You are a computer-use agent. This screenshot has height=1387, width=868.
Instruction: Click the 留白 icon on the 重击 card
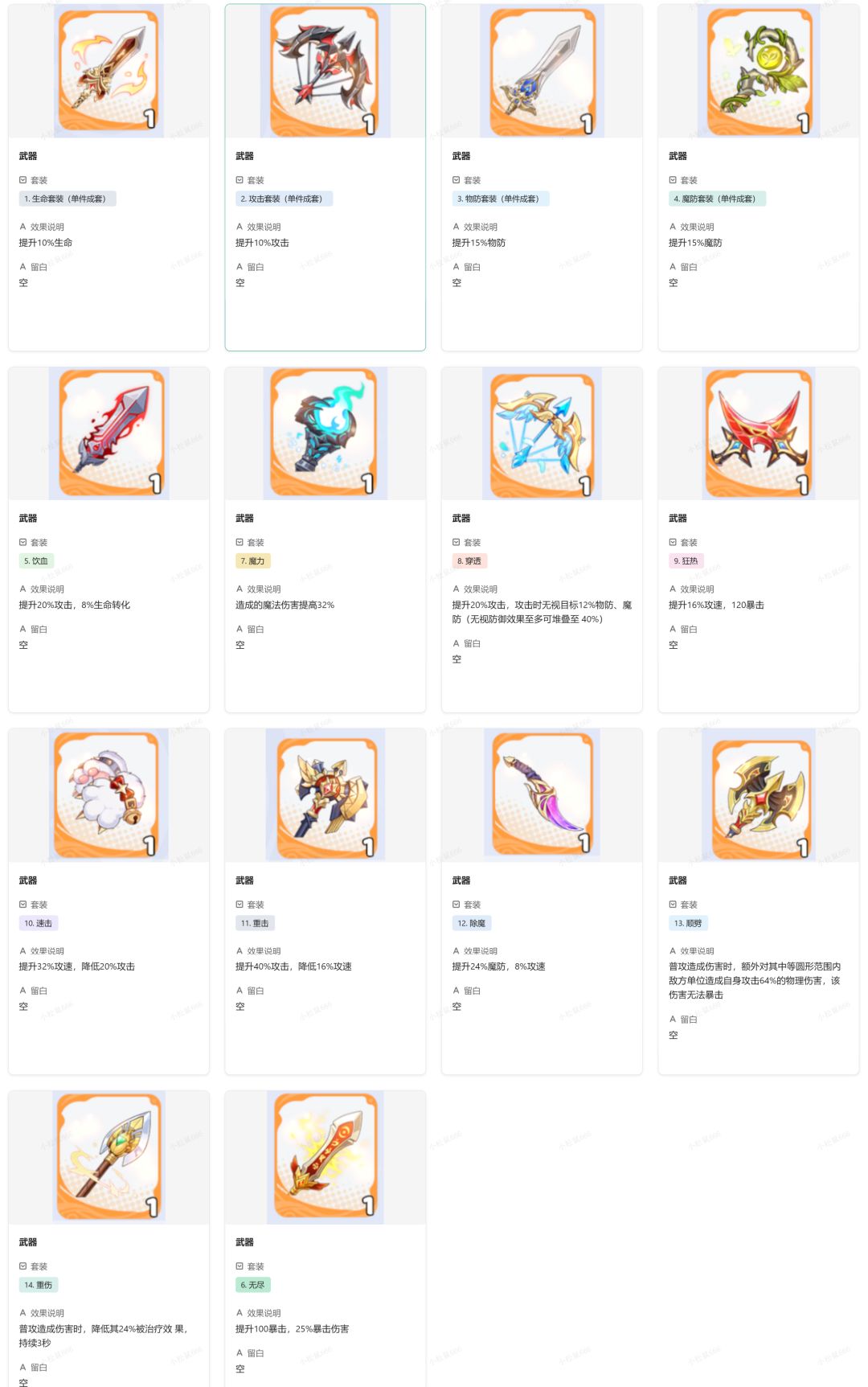point(240,991)
